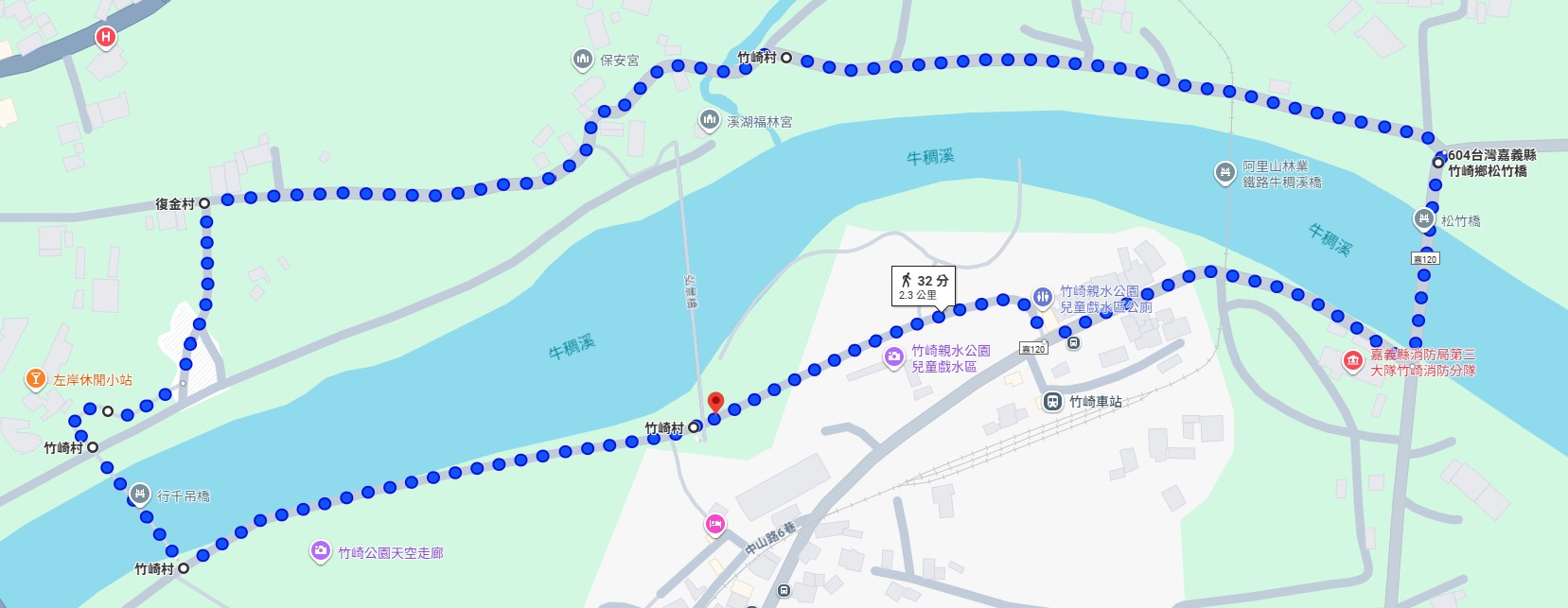This screenshot has width=1568, height=608.
Task: Tap the red destination pin
Action: [715, 402]
